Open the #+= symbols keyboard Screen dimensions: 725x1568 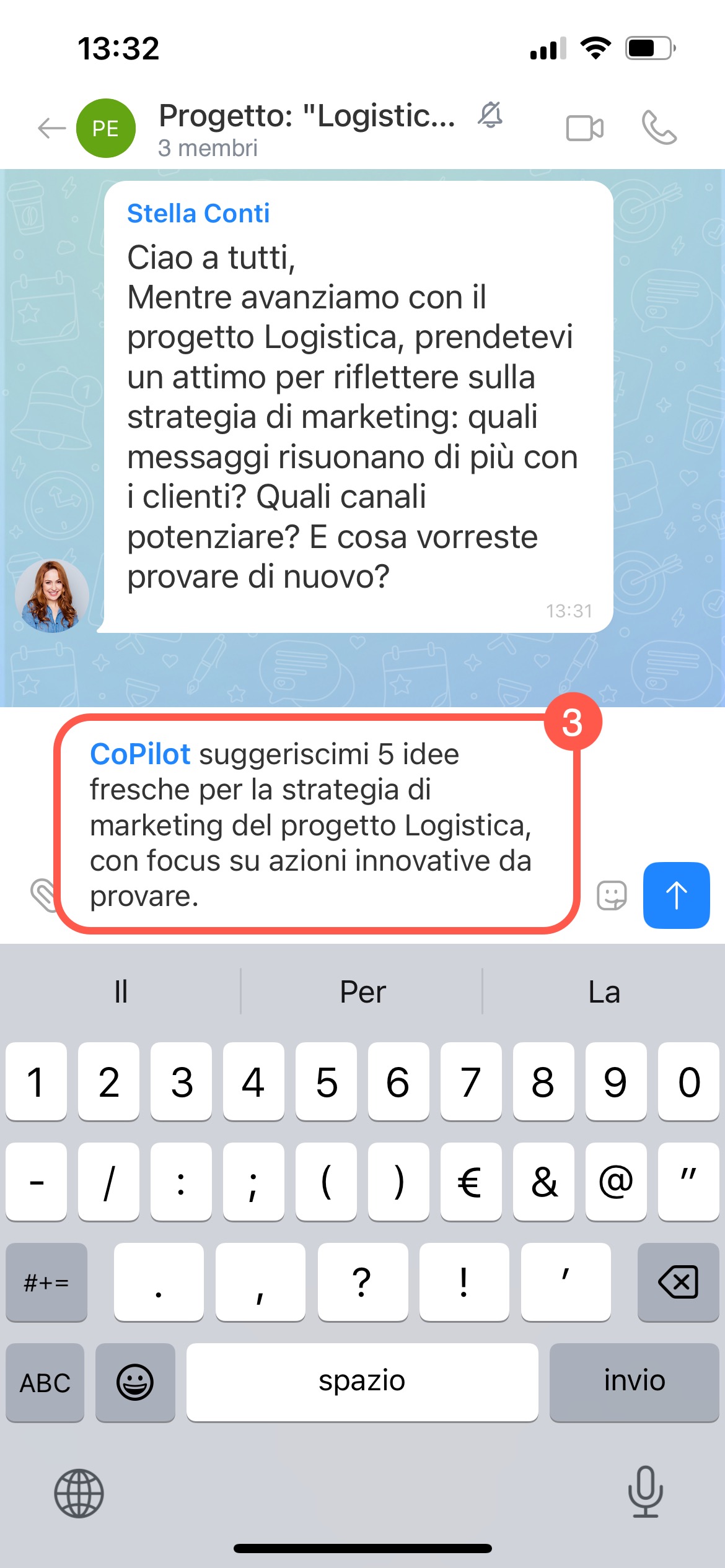[x=46, y=1282]
